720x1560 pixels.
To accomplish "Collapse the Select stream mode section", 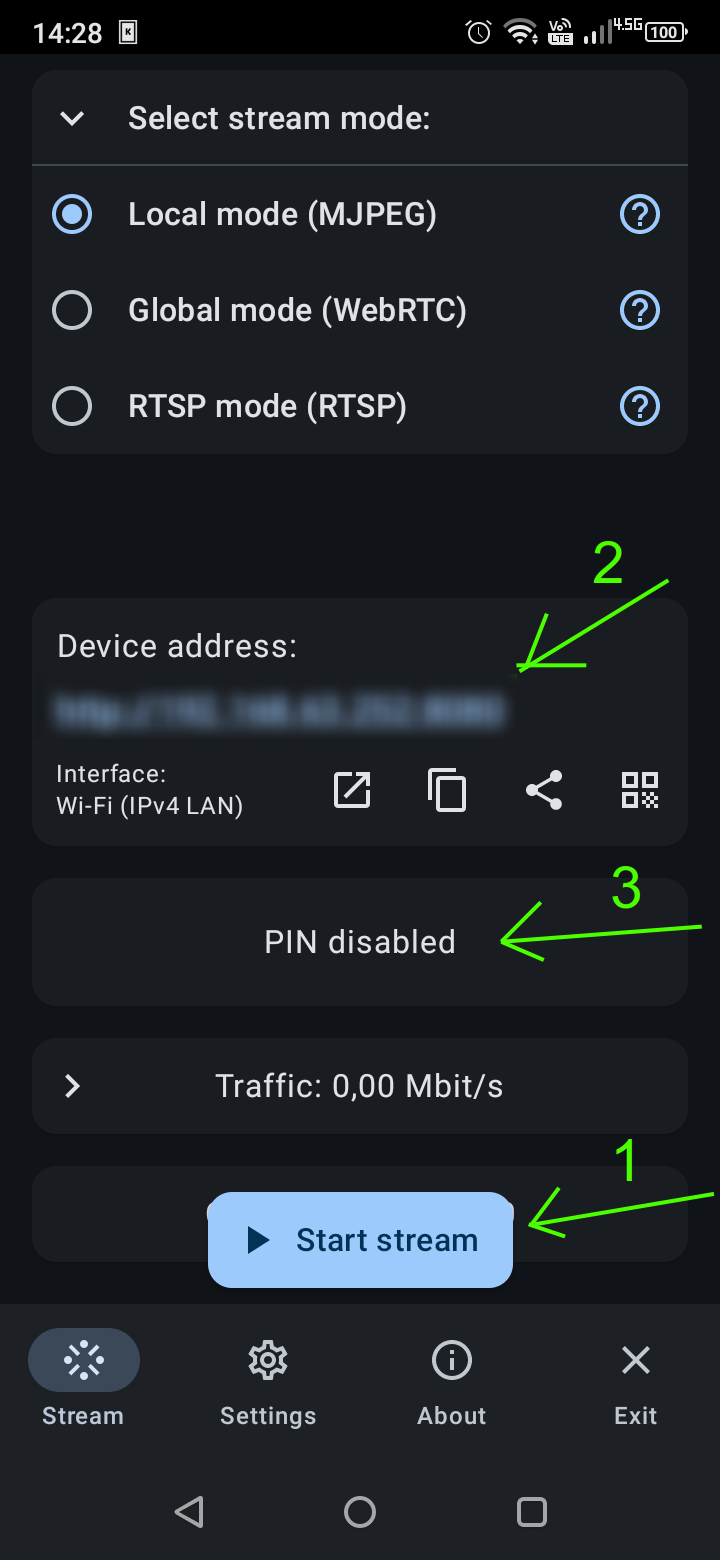I will [x=72, y=118].
